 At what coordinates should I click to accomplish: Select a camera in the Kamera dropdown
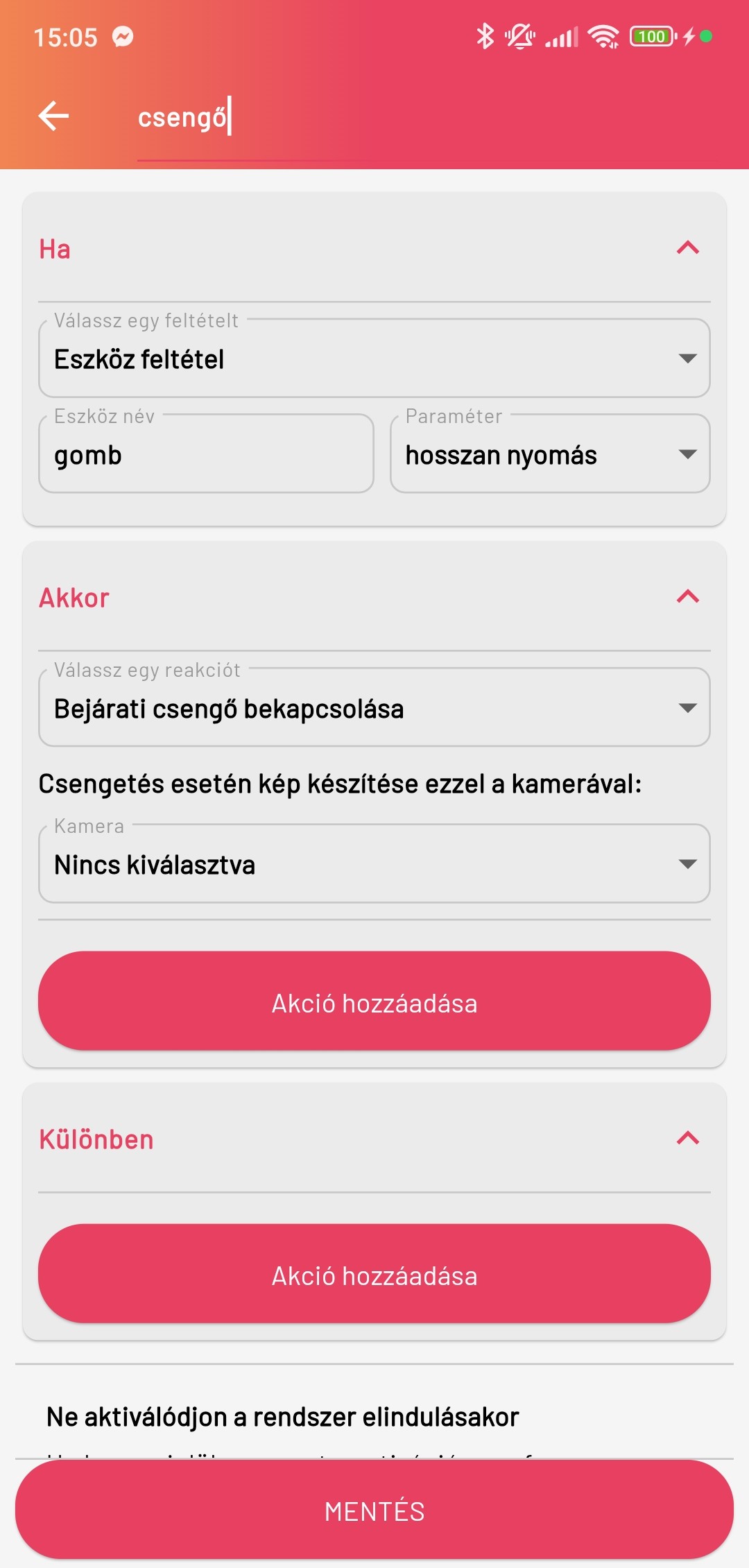(x=374, y=864)
